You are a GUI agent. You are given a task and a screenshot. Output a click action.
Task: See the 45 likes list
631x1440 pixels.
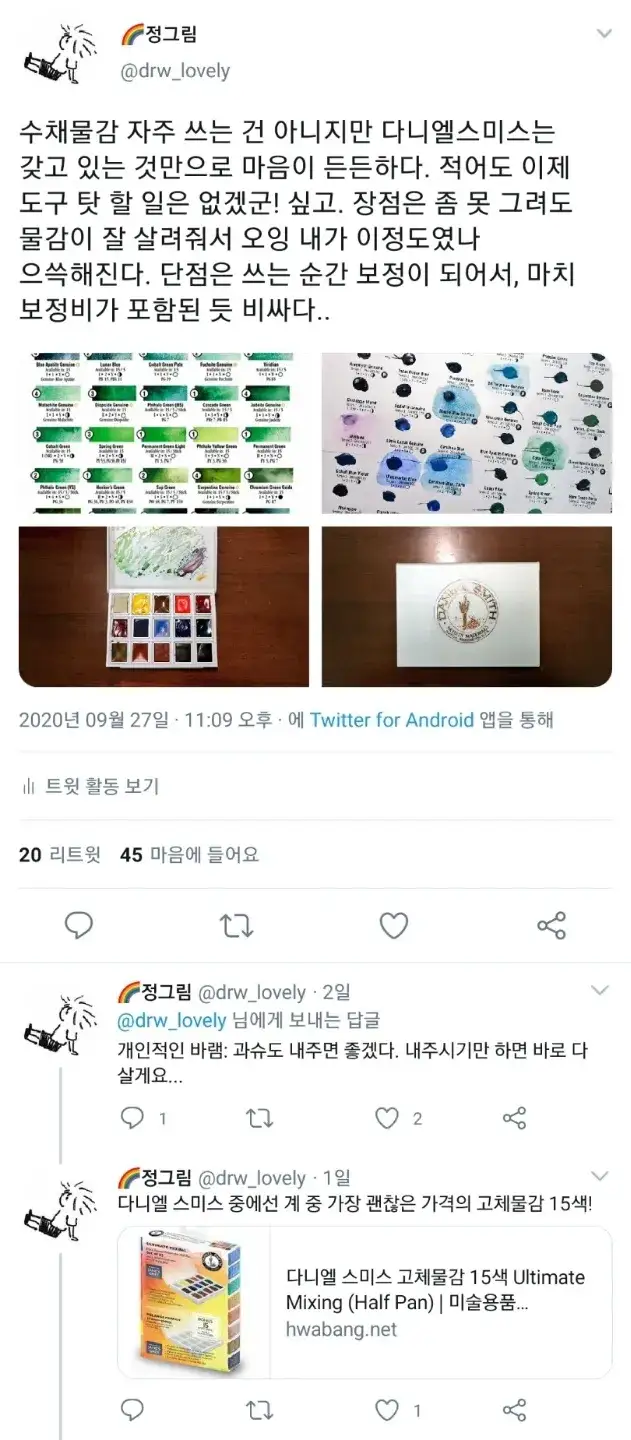[189, 855]
